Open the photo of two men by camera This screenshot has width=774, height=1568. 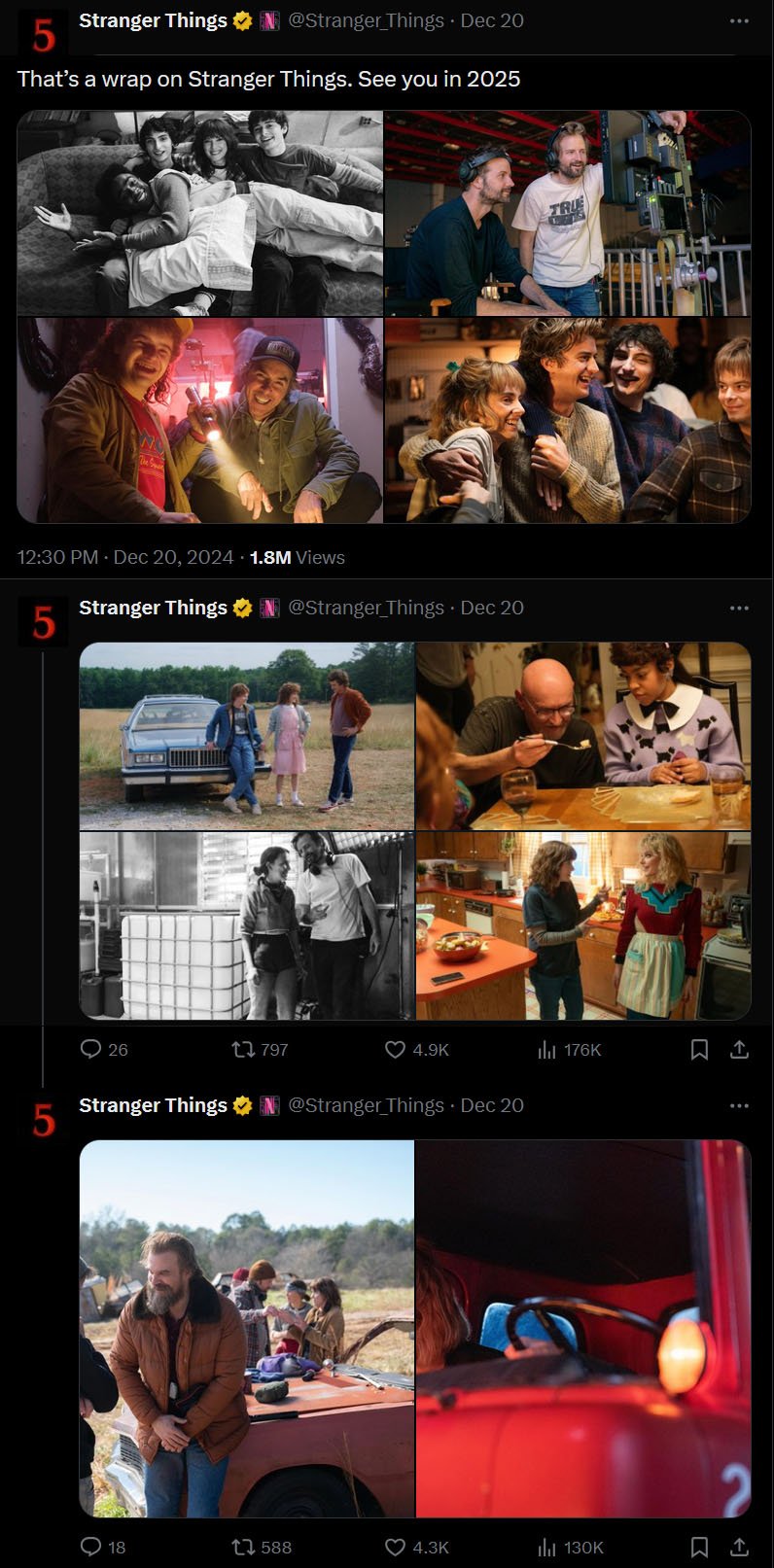click(x=567, y=213)
